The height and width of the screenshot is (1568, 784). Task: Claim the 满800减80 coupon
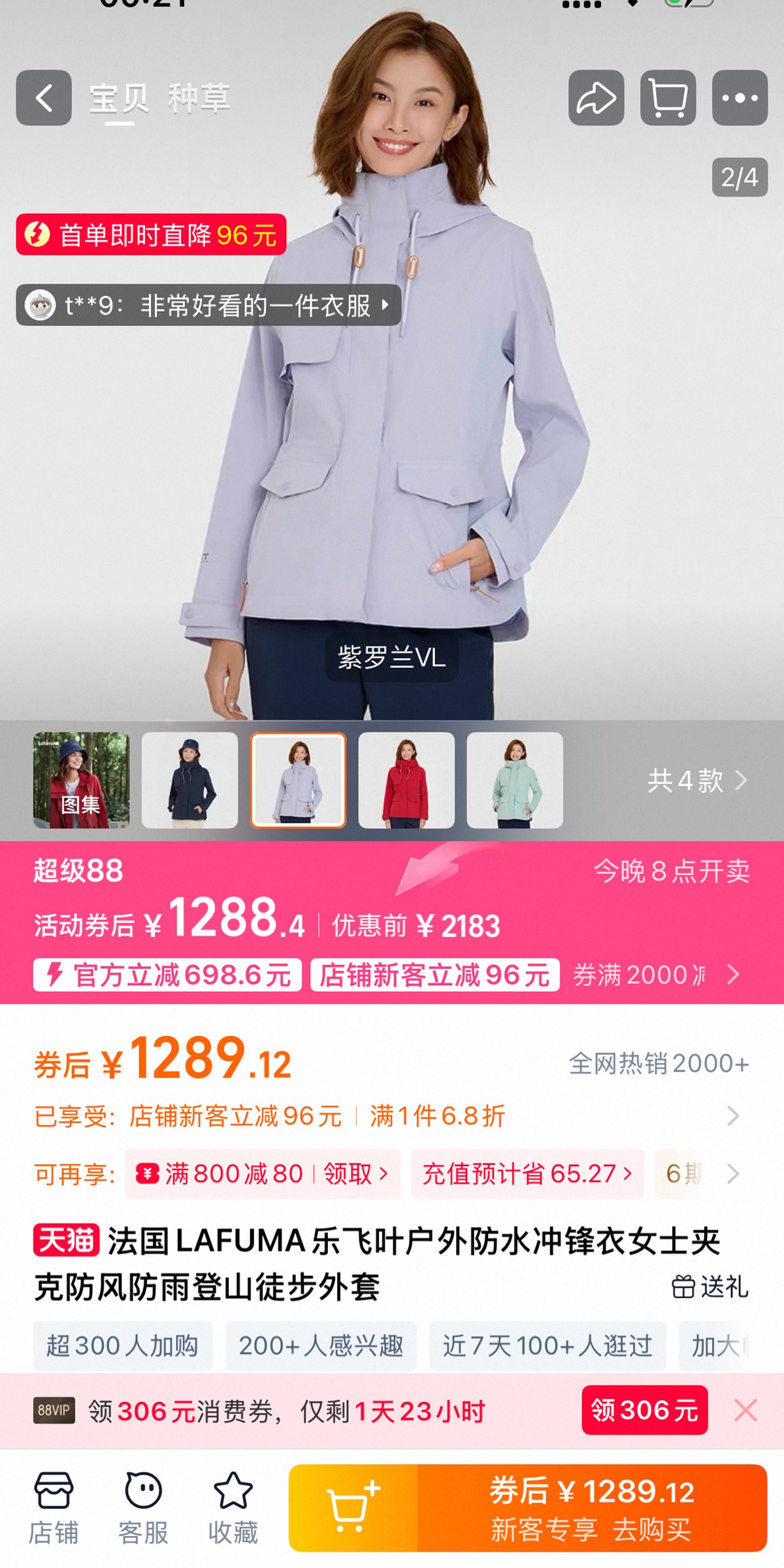(x=262, y=1174)
